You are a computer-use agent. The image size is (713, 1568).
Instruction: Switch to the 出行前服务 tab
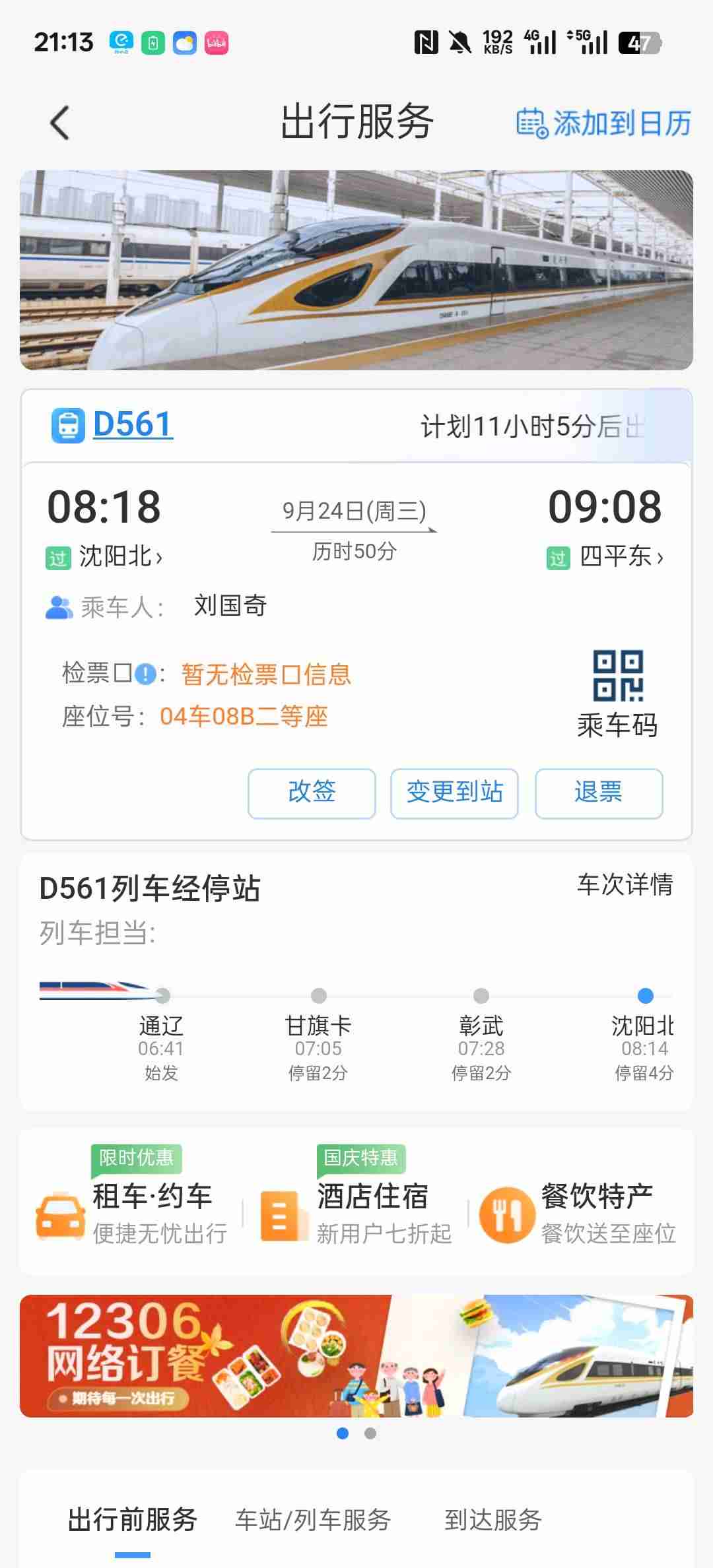133,1520
